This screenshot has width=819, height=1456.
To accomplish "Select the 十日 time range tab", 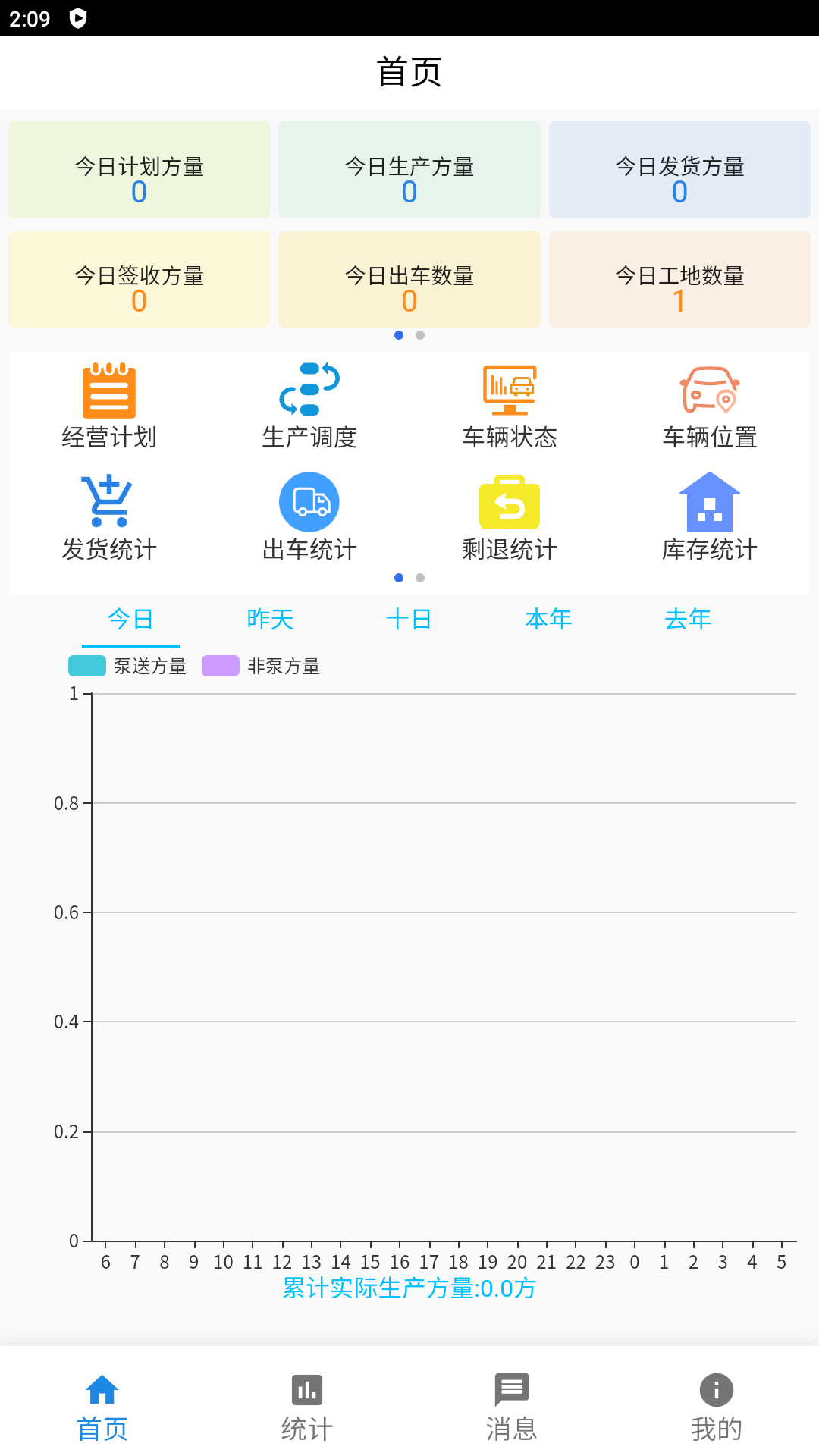I will [x=409, y=620].
